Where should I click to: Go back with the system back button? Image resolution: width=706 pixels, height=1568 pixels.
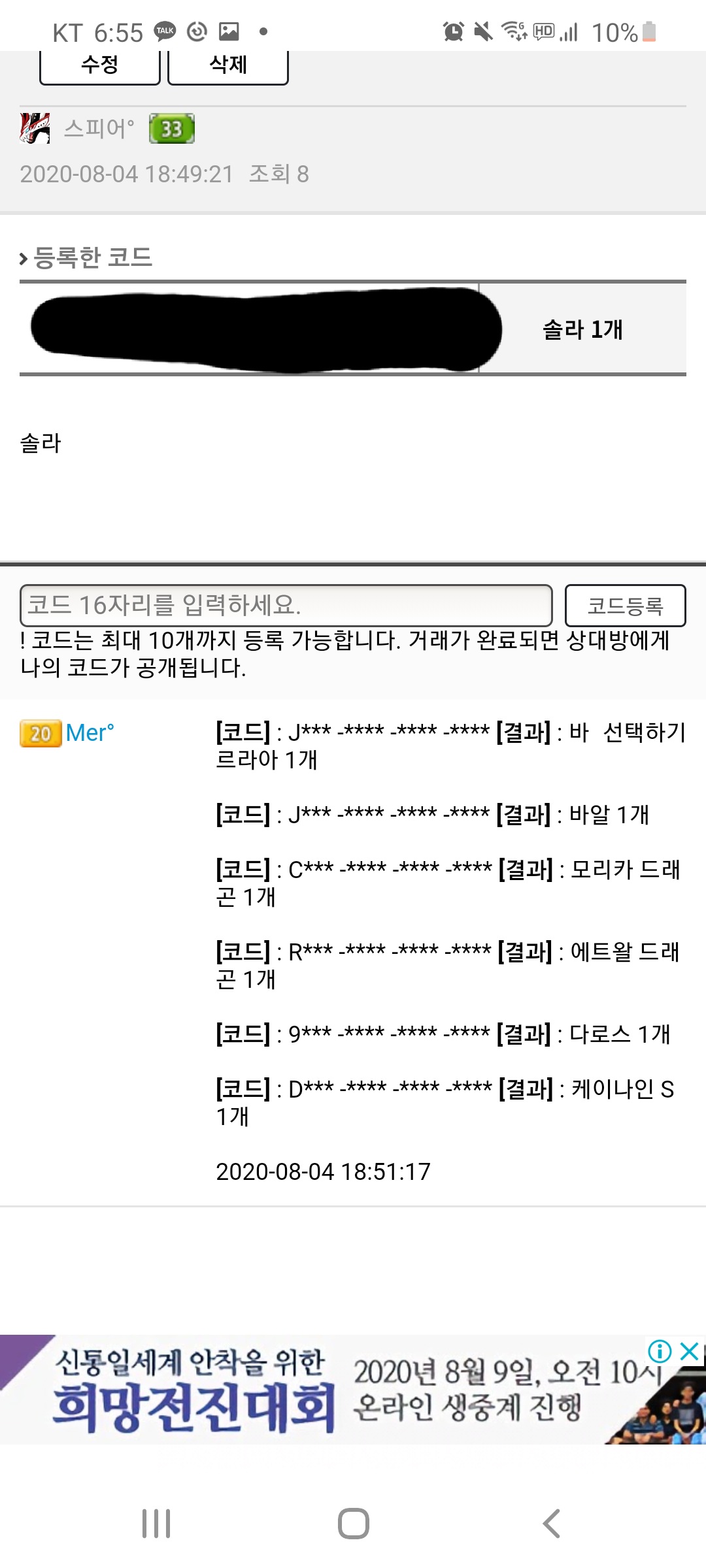pyautogui.click(x=551, y=1524)
